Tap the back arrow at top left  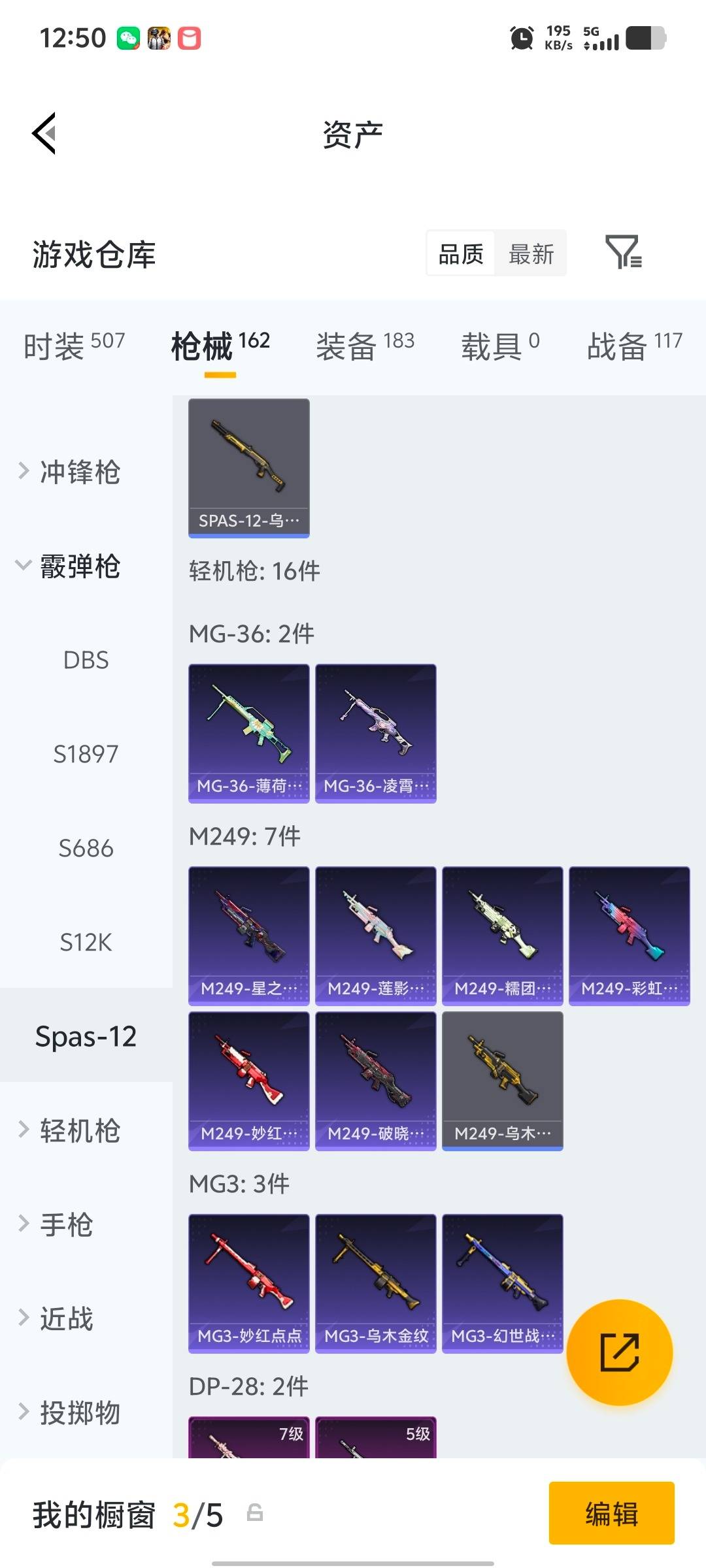43,134
